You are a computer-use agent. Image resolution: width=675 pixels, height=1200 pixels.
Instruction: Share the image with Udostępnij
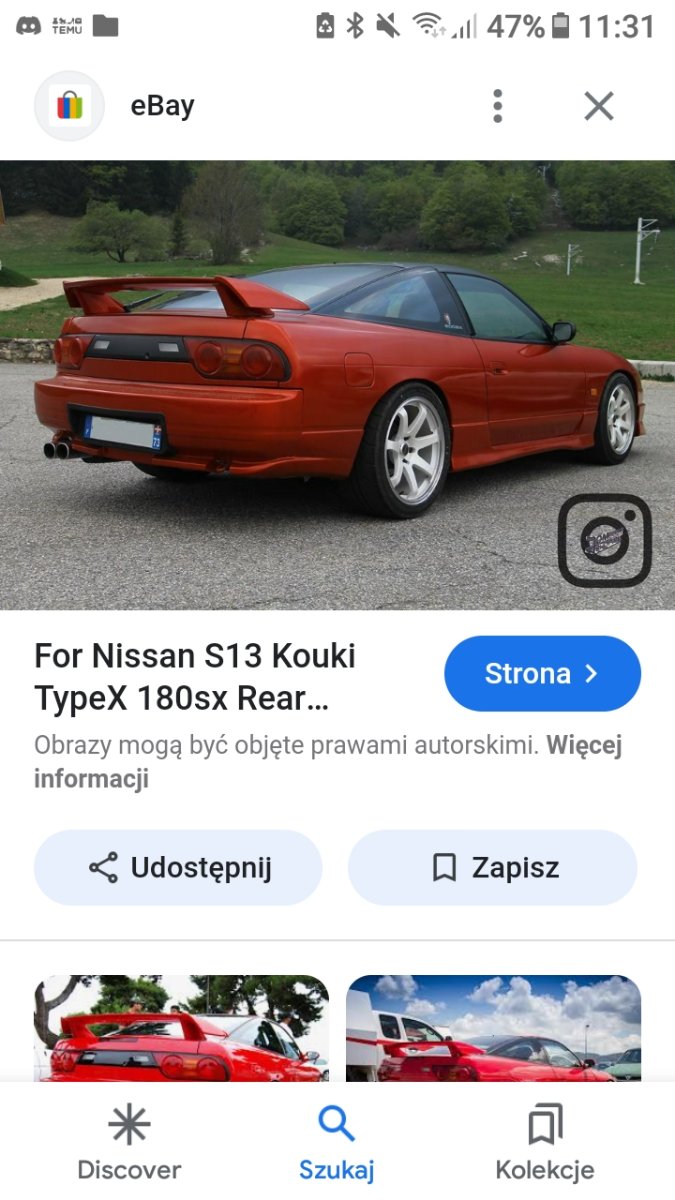pos(178,867)
